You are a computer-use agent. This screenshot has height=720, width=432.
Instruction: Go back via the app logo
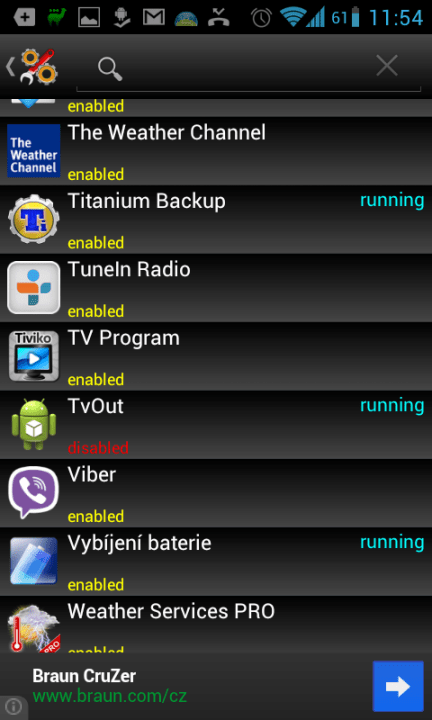point(32,67)
